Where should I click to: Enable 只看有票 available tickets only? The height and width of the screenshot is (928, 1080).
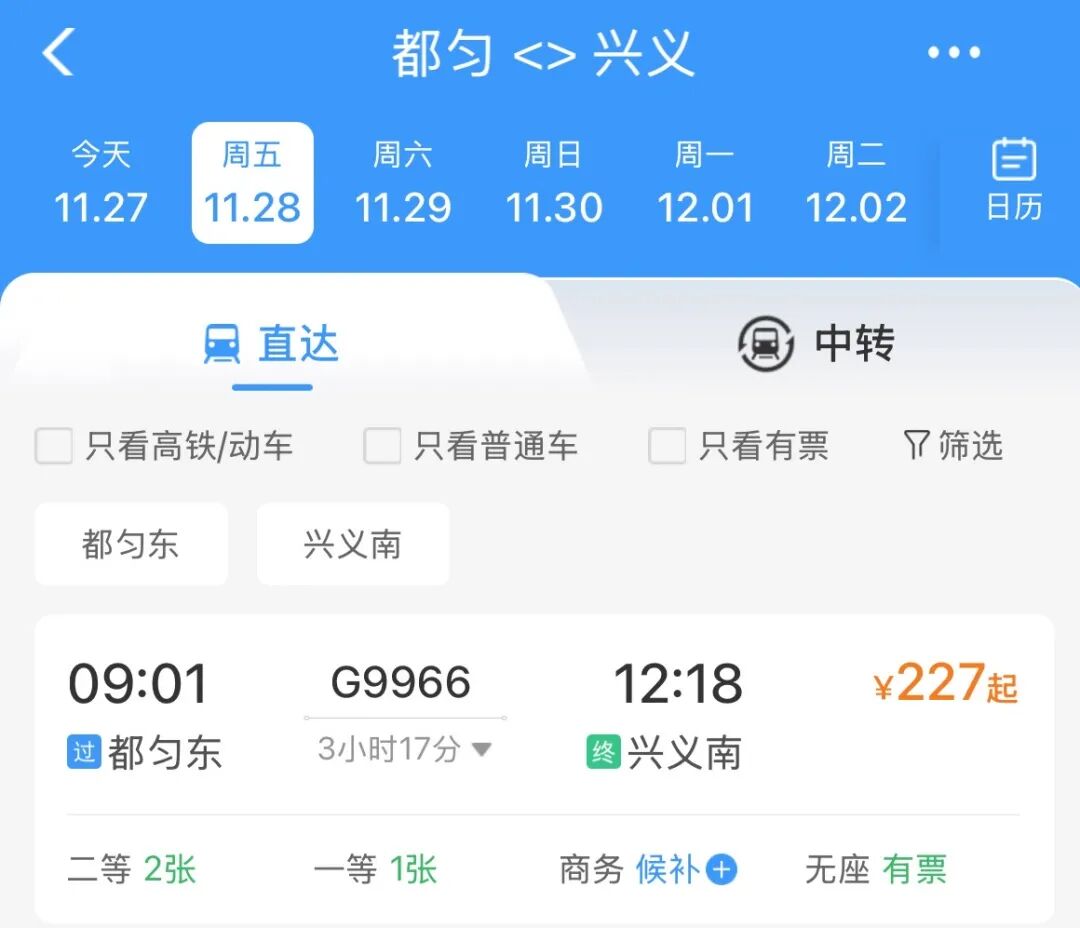tap(667, 446)
